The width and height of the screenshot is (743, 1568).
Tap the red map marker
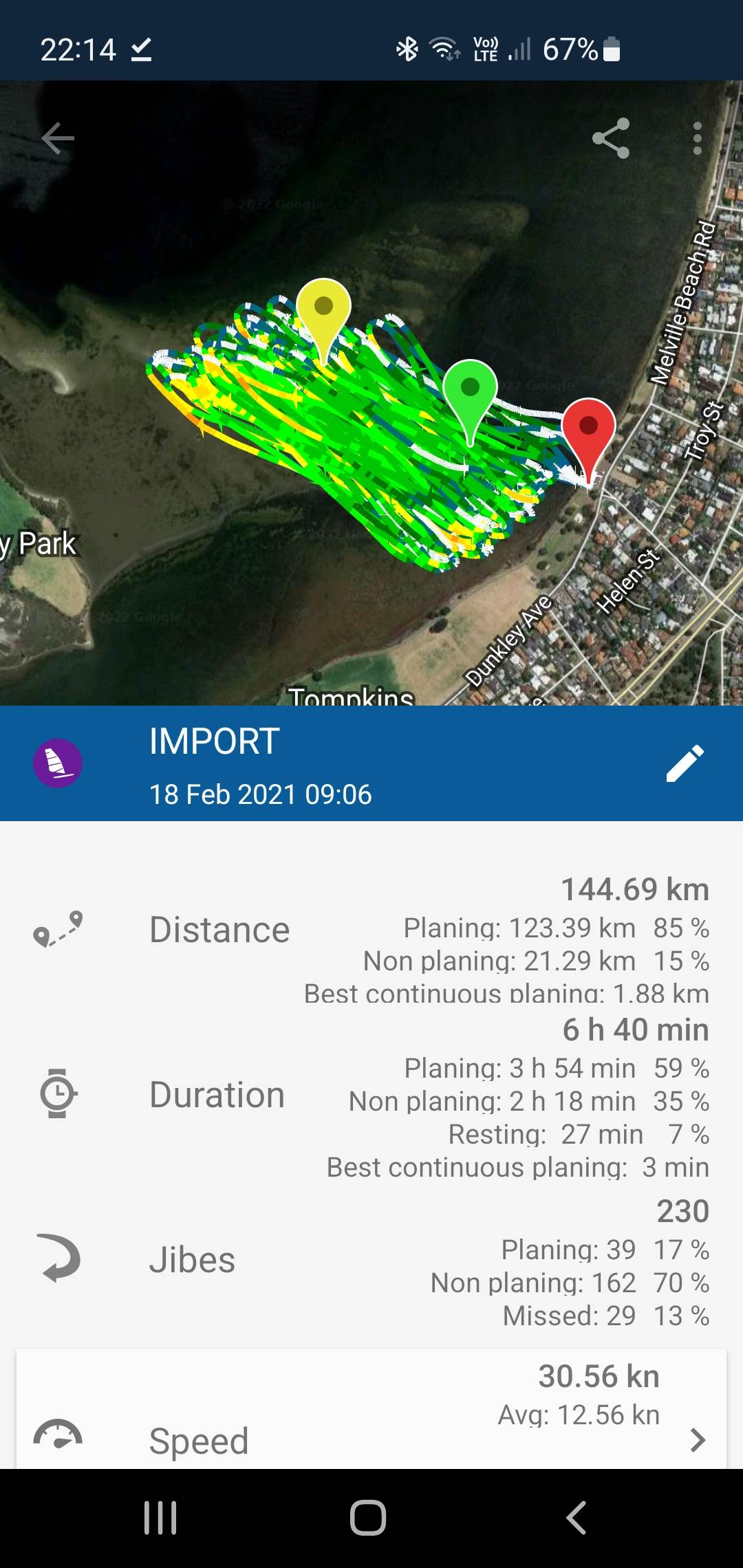(588, 430)
